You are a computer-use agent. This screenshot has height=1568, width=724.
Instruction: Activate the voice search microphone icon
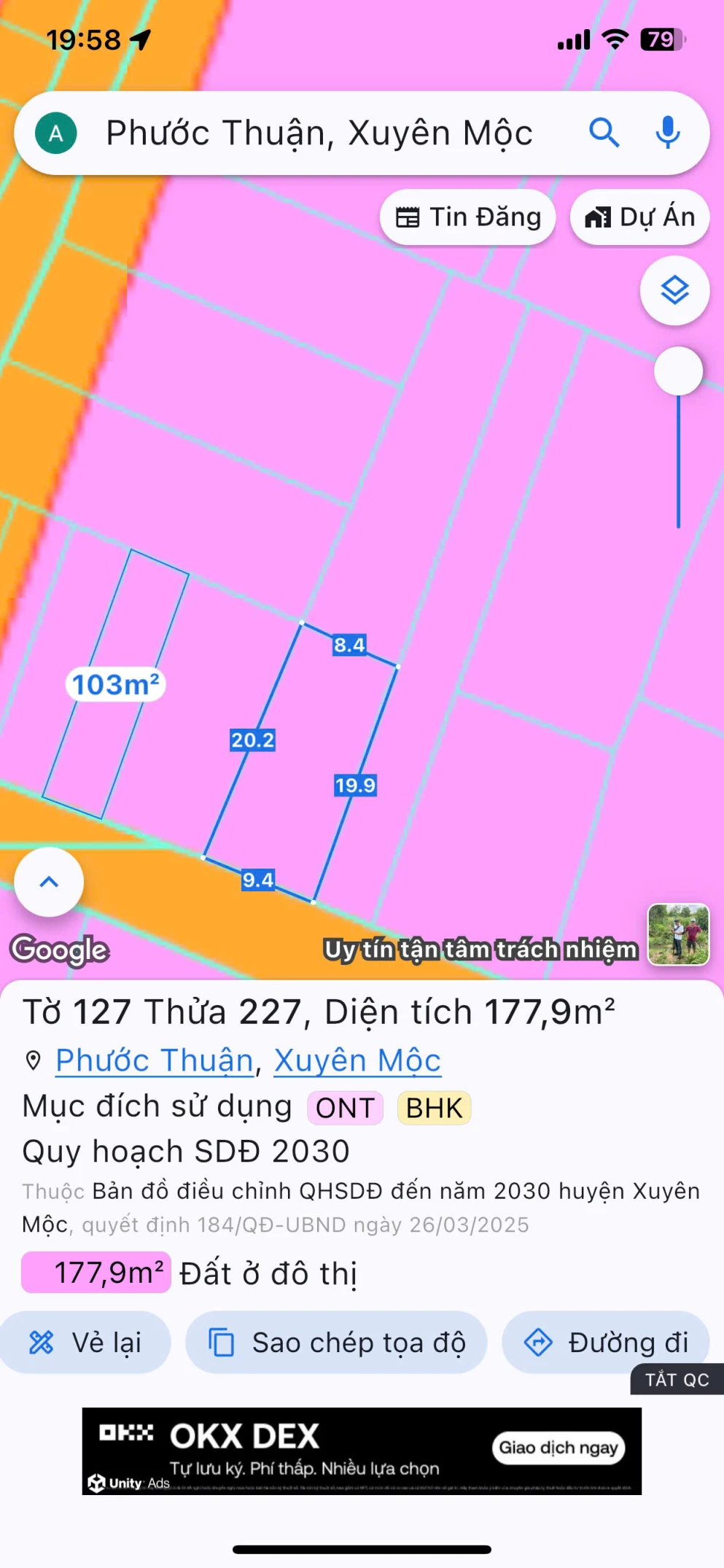pyautogui.click(x=668, y=133)
